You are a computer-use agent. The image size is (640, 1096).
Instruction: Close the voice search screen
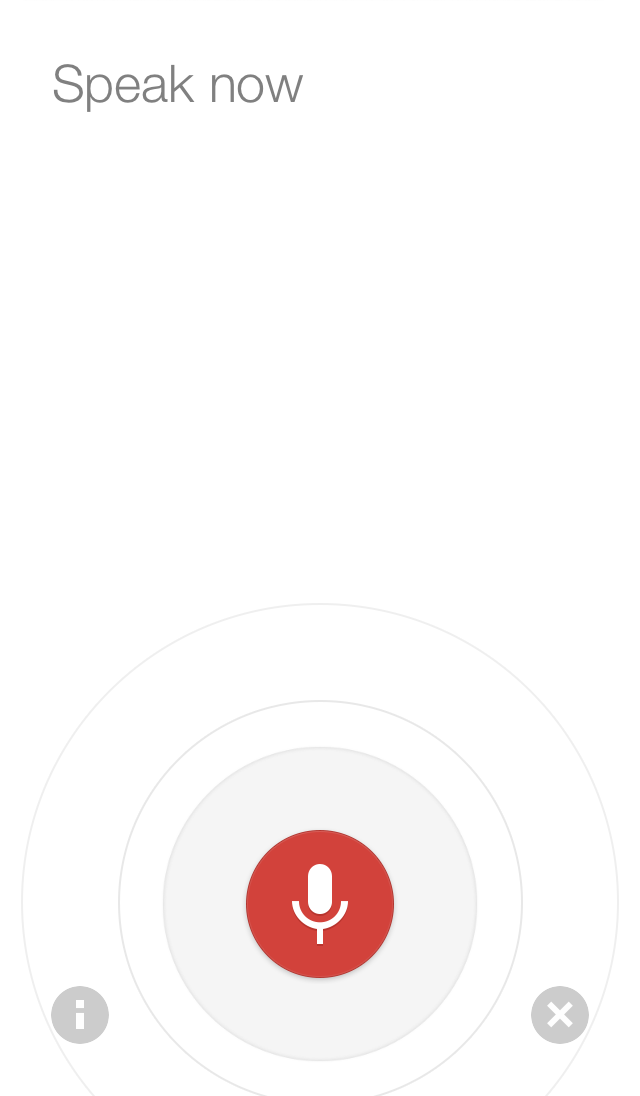[560, 1015]
